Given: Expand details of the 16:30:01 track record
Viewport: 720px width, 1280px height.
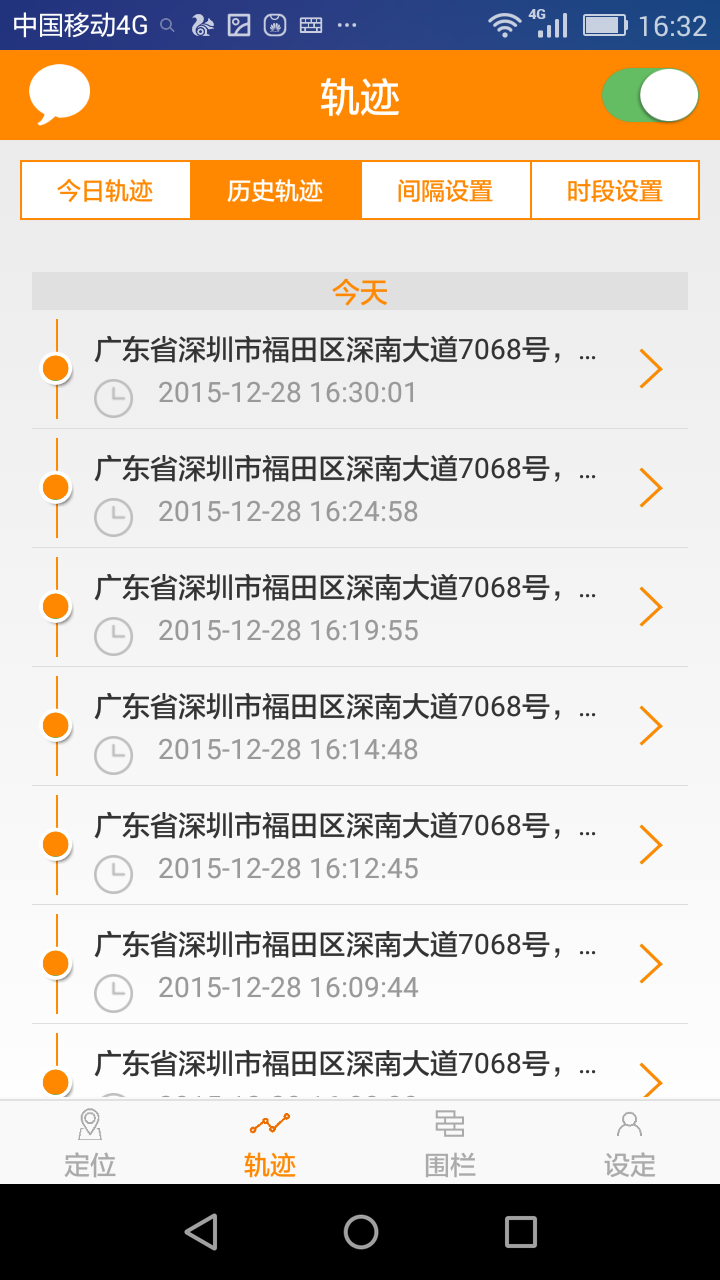Looking at the screenshot, I should click(x=651, y=368).
